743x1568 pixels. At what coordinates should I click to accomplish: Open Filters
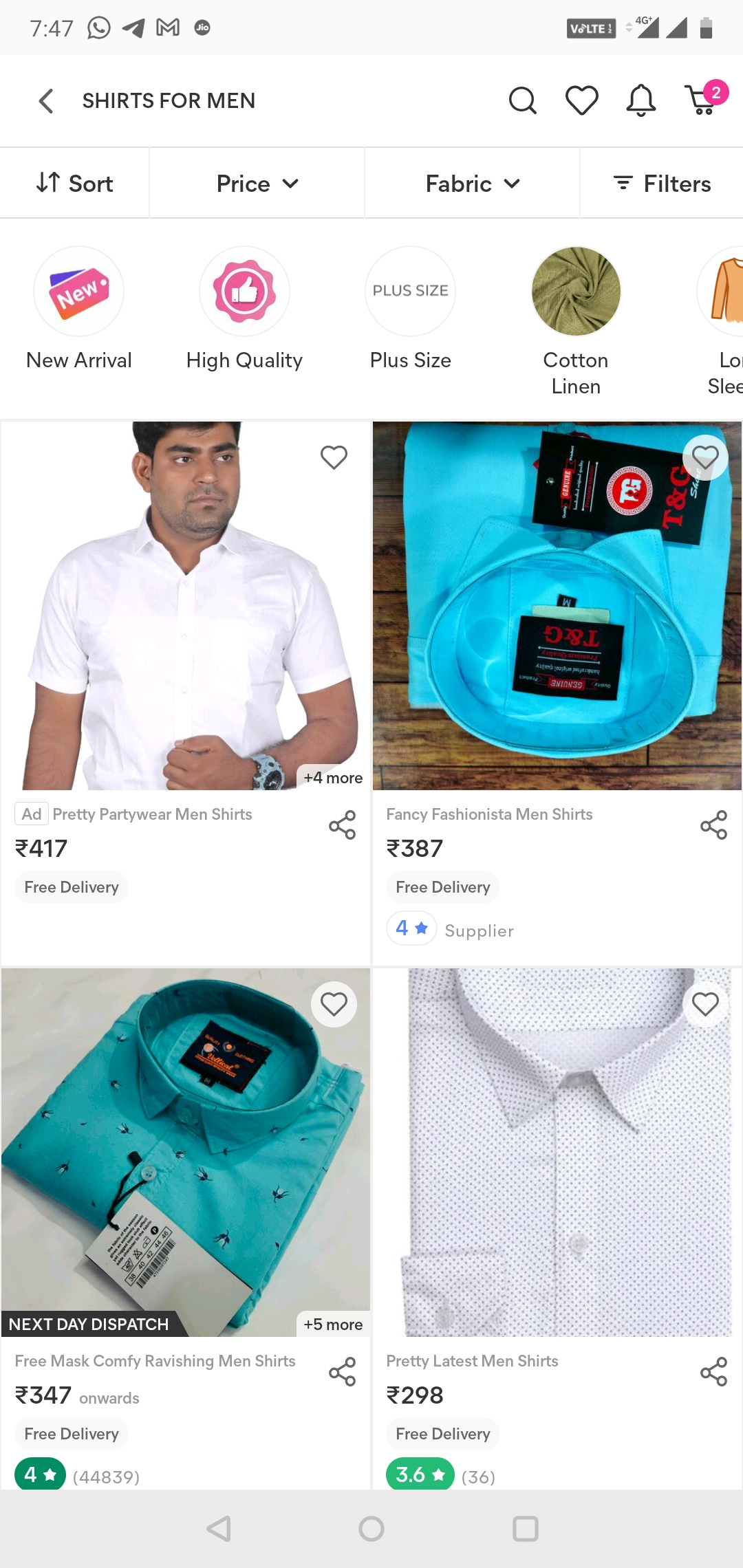[662, 184]
